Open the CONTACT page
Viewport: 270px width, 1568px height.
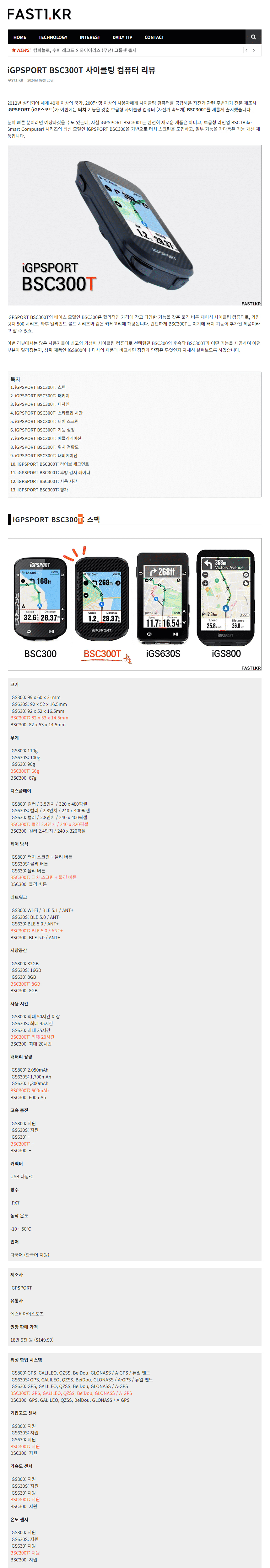point(154,37)
